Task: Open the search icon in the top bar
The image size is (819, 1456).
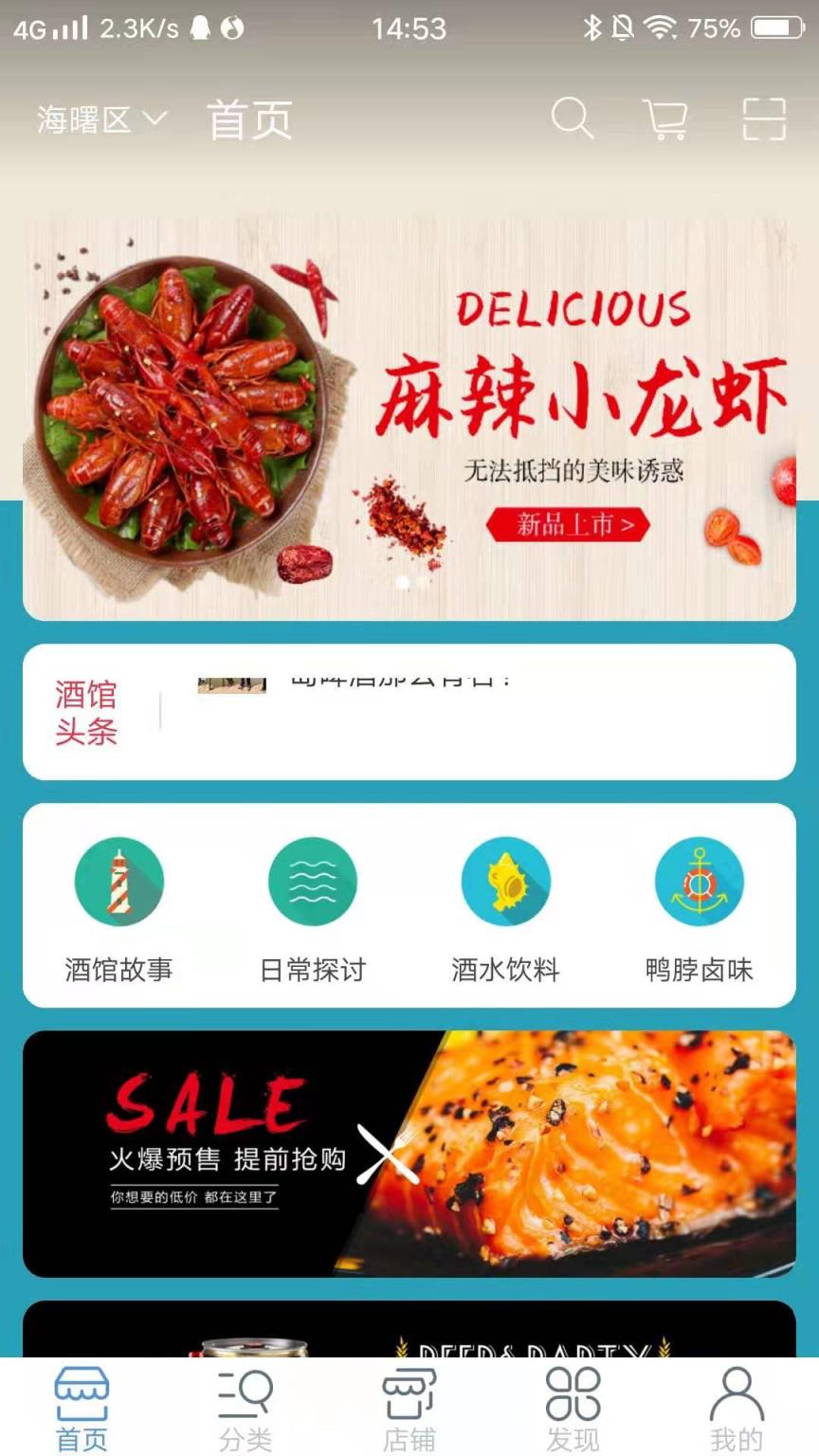Action: coord(572,119)
